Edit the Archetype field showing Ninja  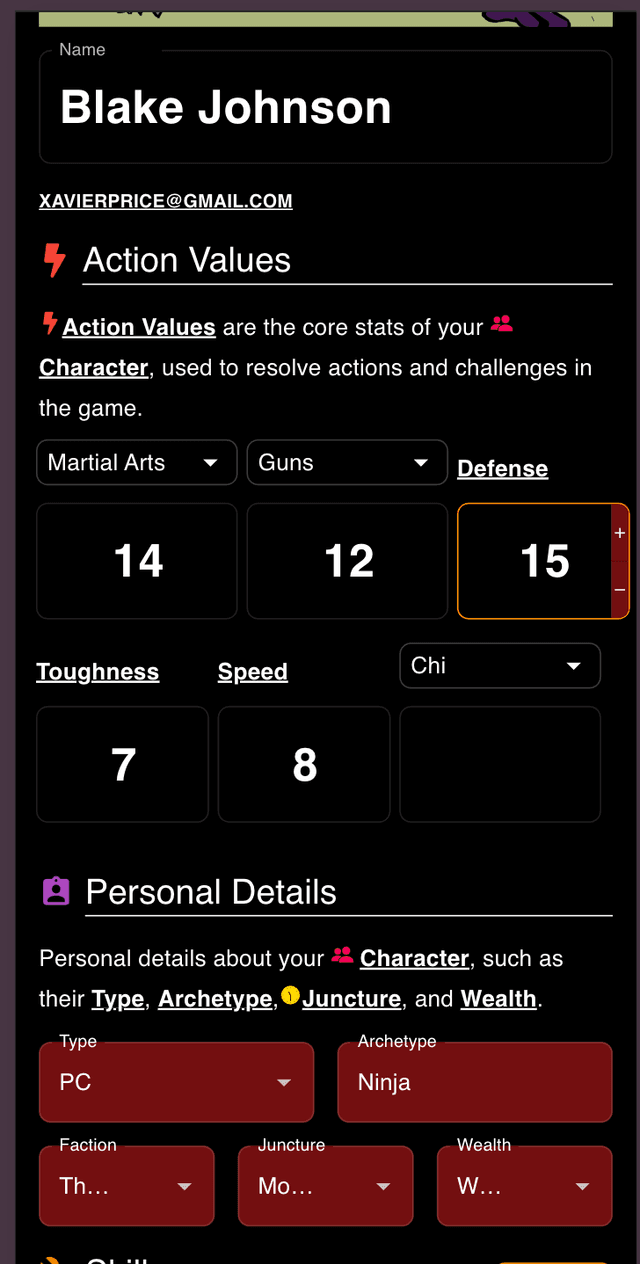pyautogui.click(x=474, y=1082)
